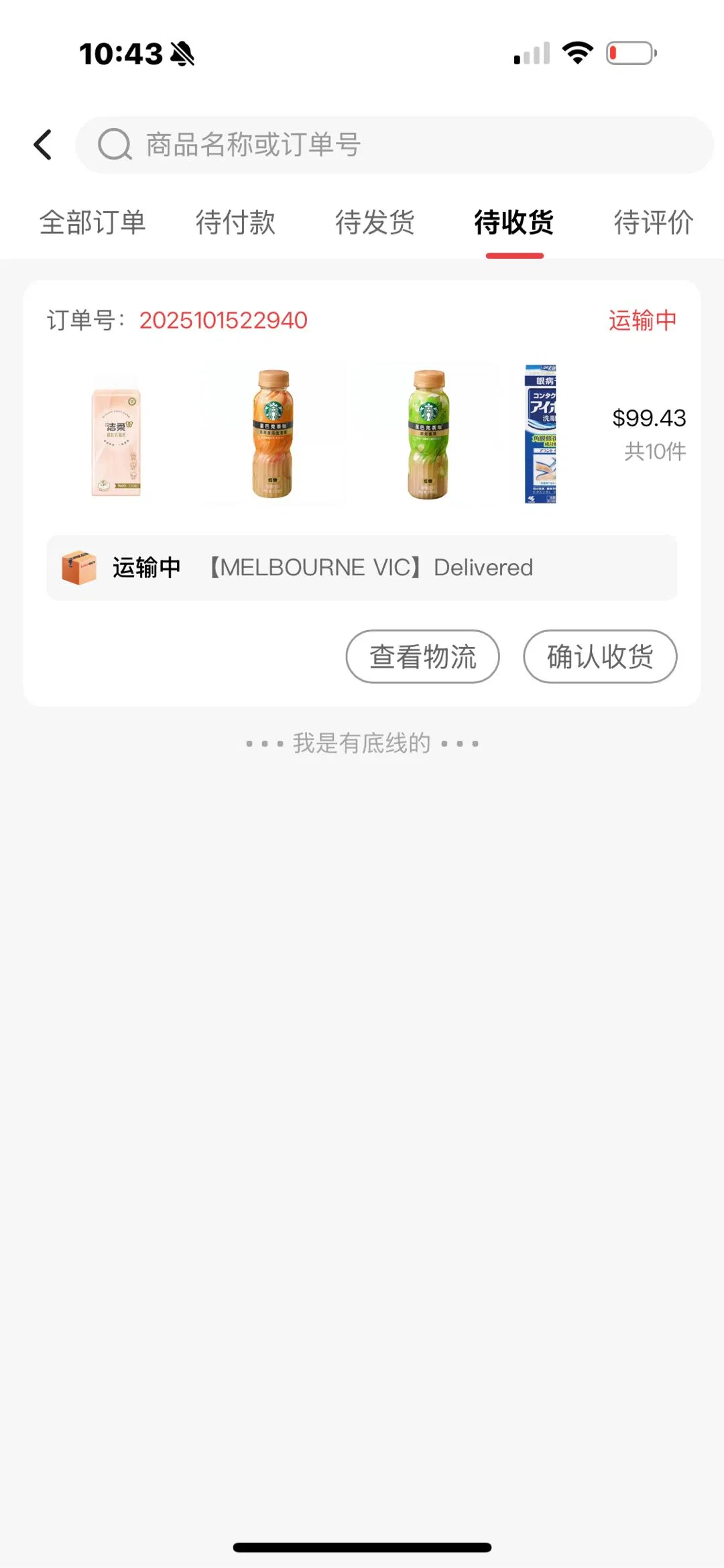Tap the 查看物流 button
This screenshot has width=724, height=1568.
422,656
